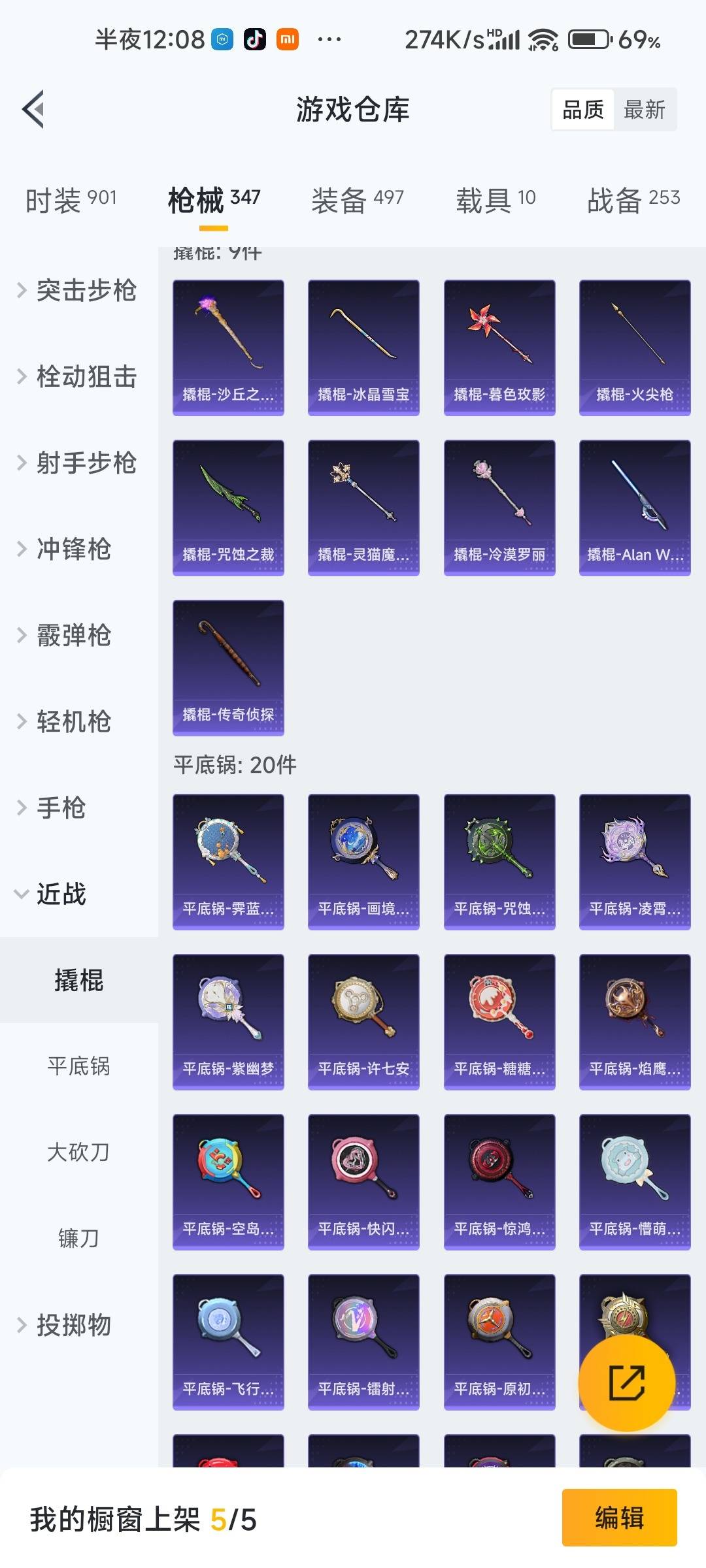Tap the yellow share floating button

626,1382
